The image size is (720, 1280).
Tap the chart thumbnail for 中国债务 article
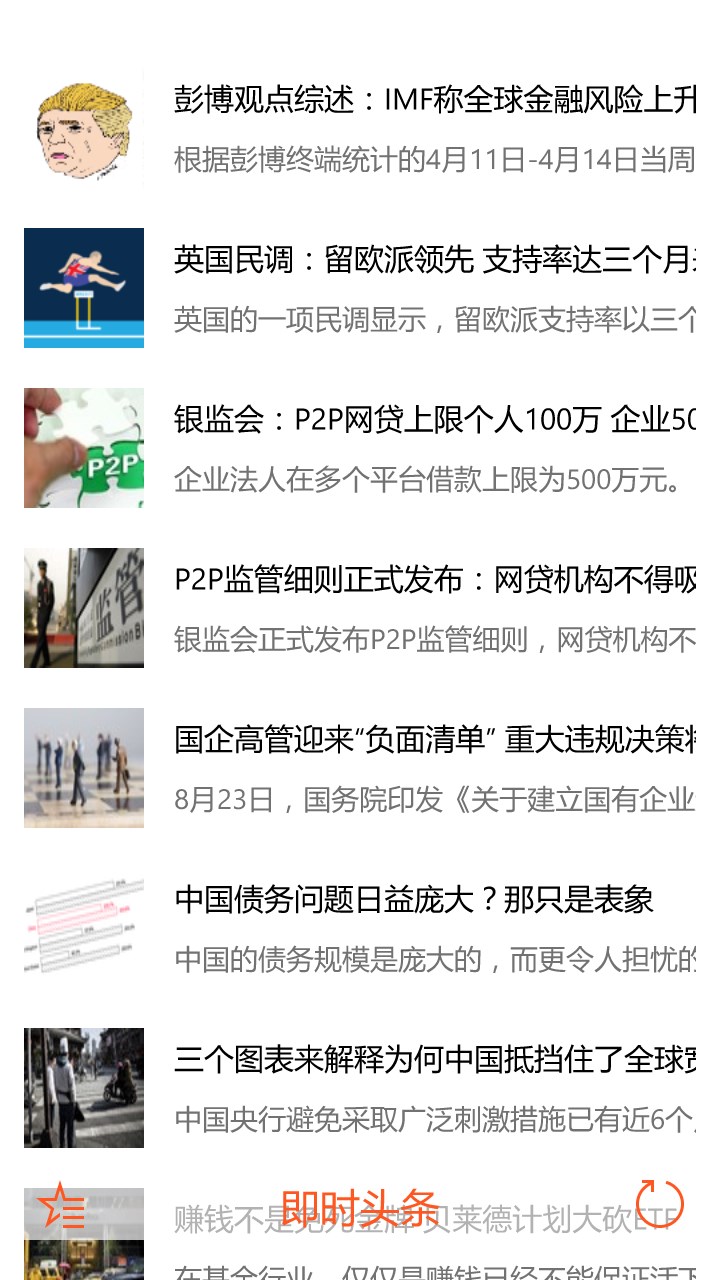[84, 927]
